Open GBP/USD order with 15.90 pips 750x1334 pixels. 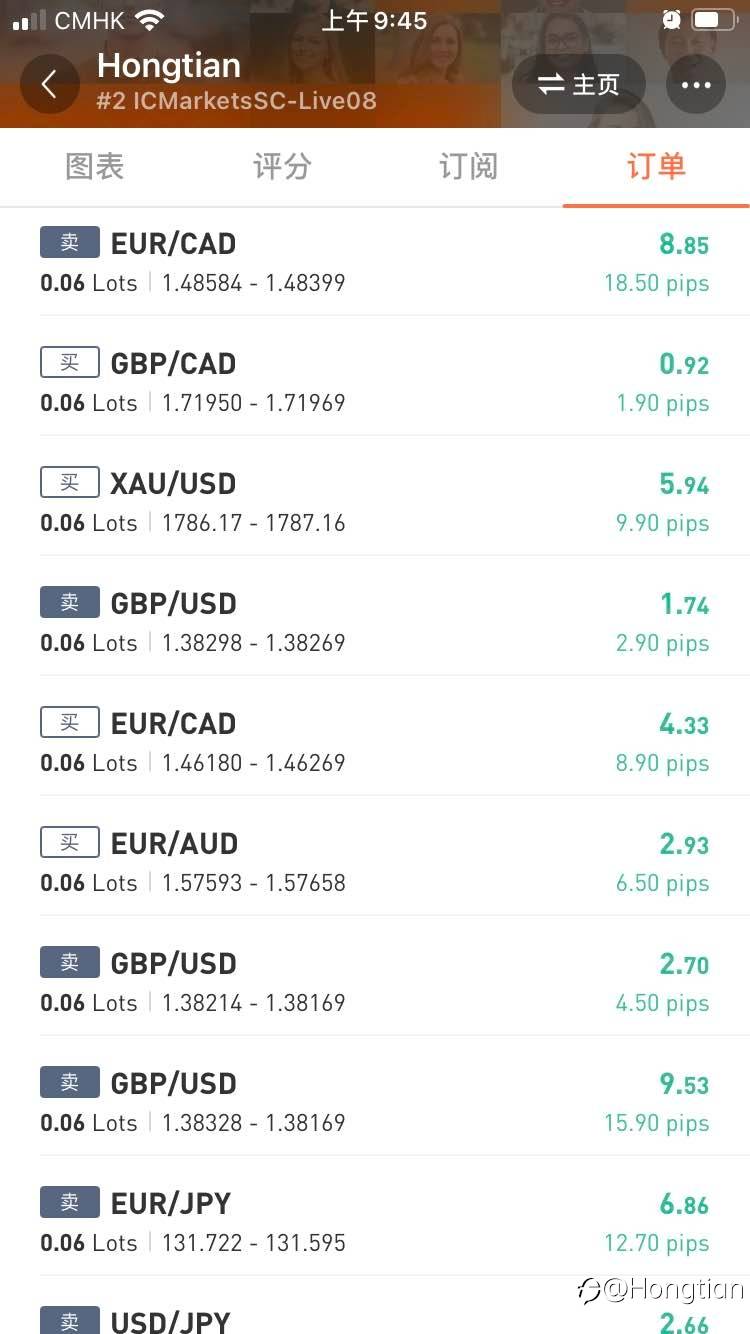[x=374, y=1102]
